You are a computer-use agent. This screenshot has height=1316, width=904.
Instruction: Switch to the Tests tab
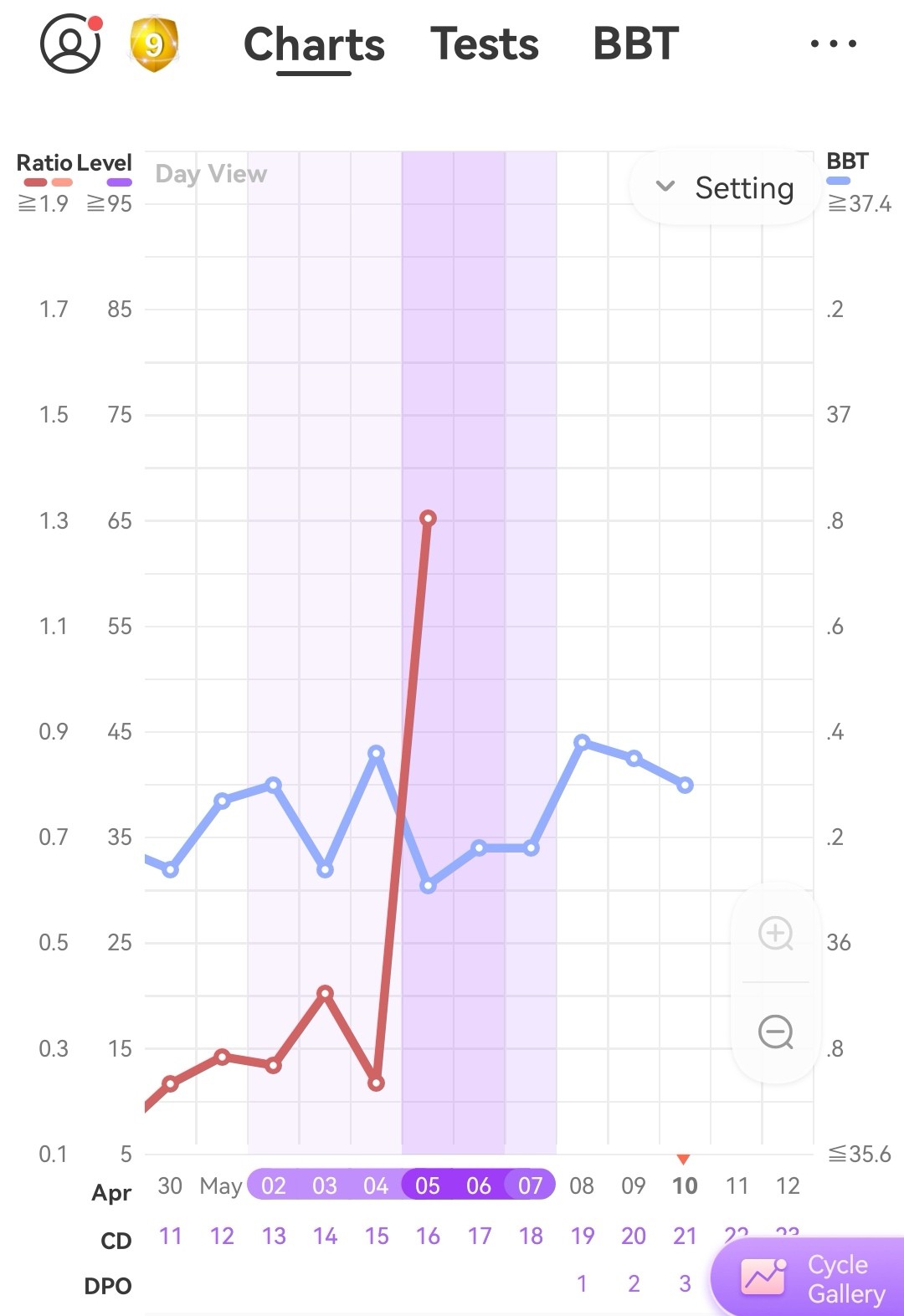tap(485, 44)
